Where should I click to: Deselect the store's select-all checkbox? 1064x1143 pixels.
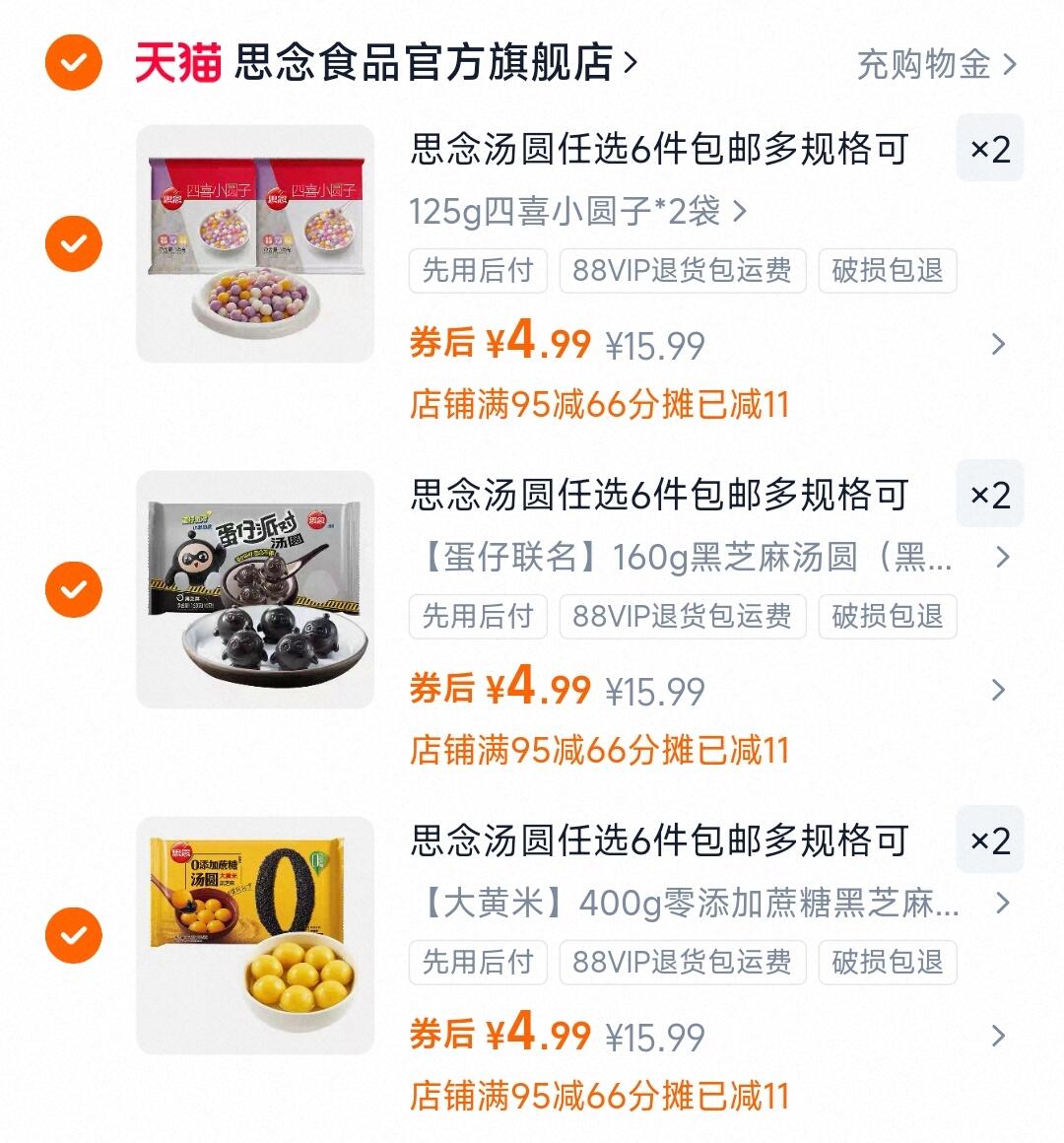72,61
